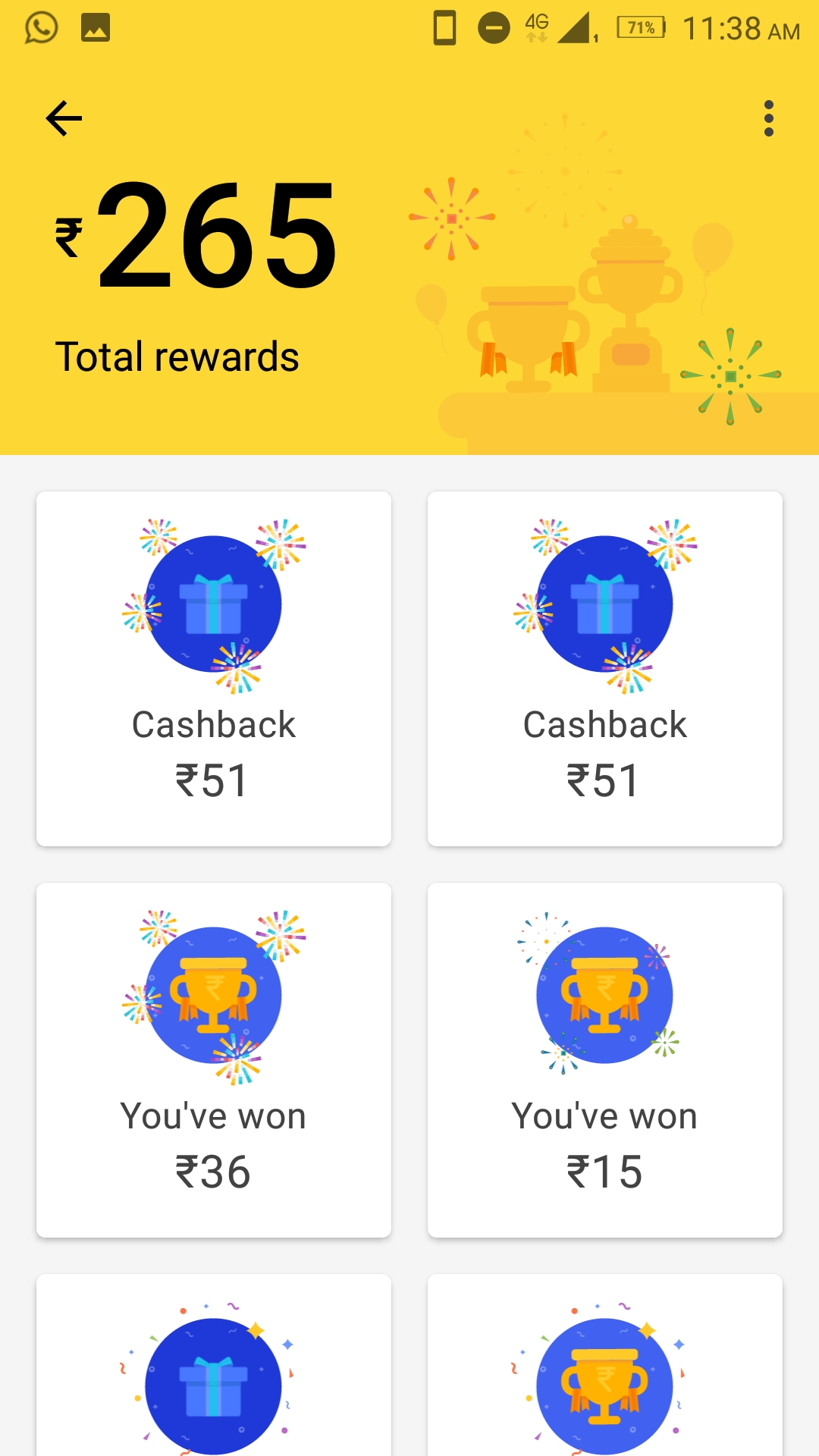Open the You've won ₹15 reward card
819x1456 pixels.
pyautogui.click(x=604, y=1059)
